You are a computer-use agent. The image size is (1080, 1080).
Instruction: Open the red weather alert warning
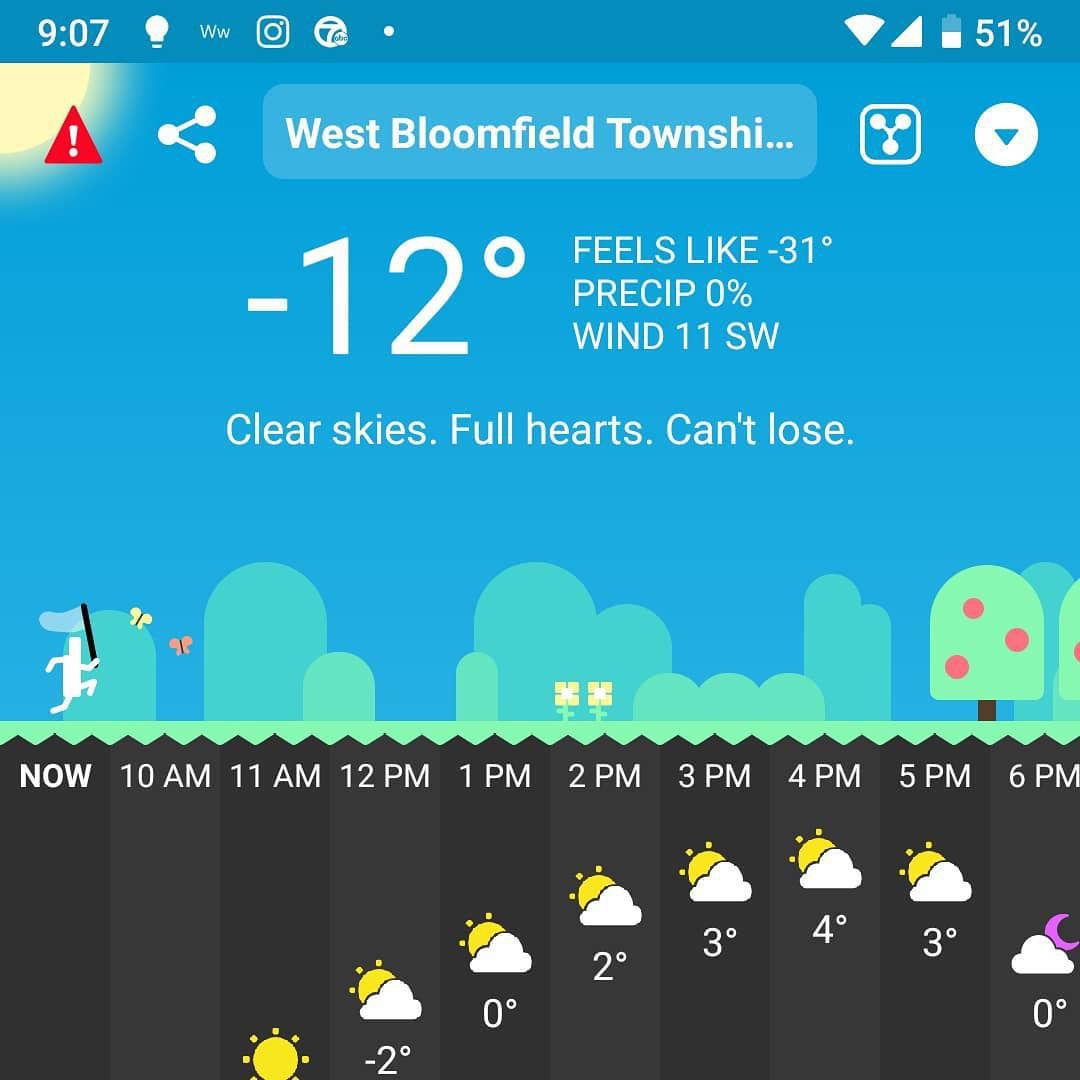pos(73,138)
